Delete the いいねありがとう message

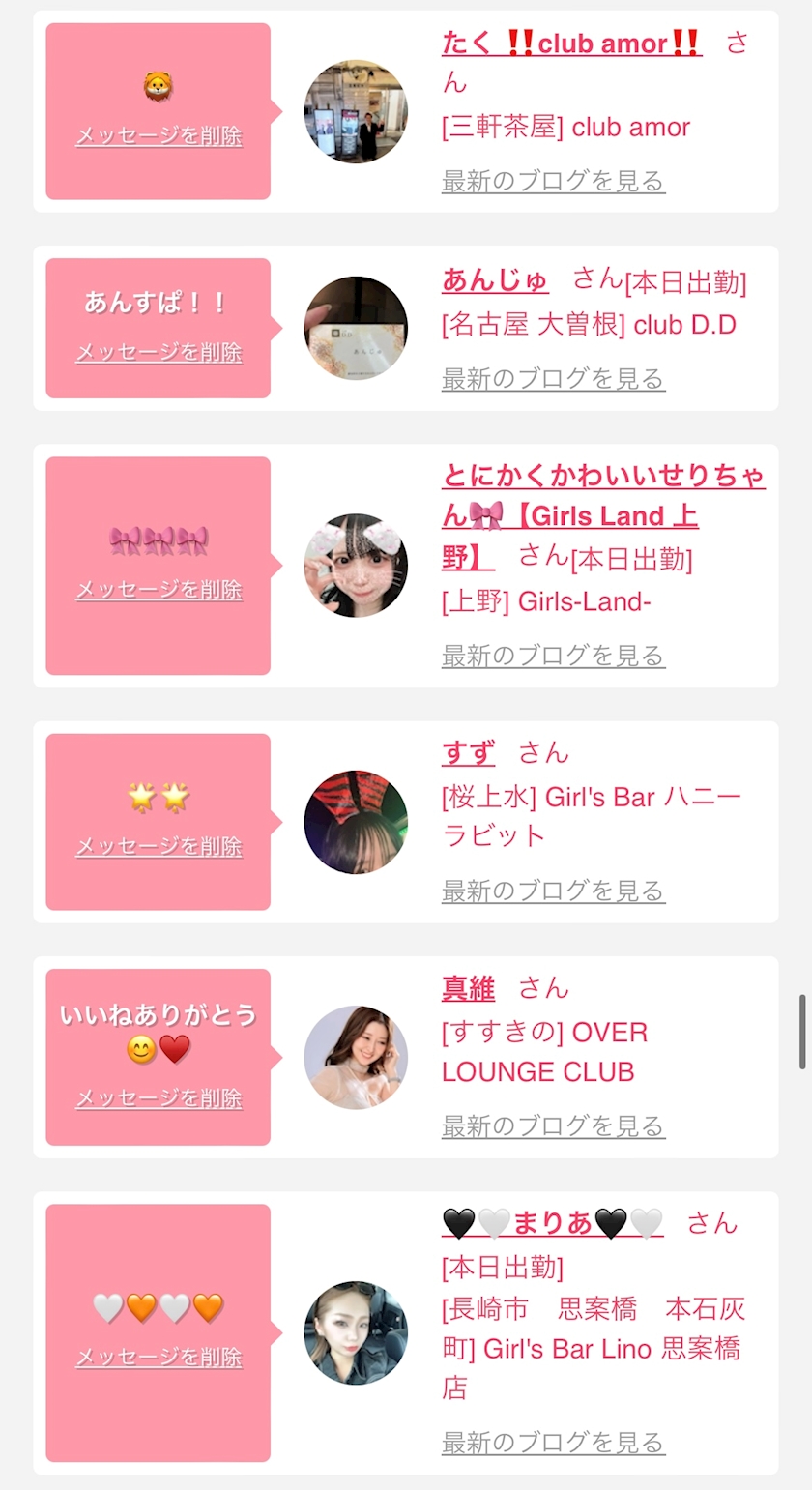[x=159, y=1098]
